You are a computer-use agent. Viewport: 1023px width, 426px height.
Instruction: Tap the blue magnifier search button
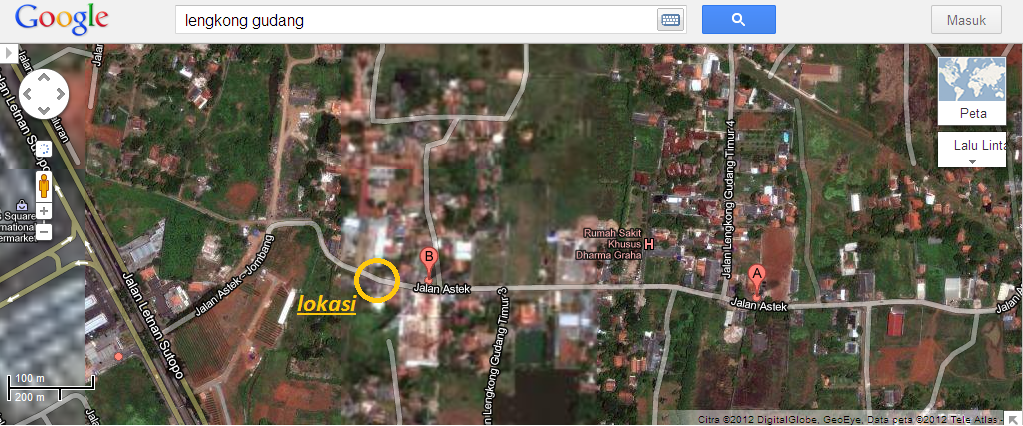[x=738, y=19]
